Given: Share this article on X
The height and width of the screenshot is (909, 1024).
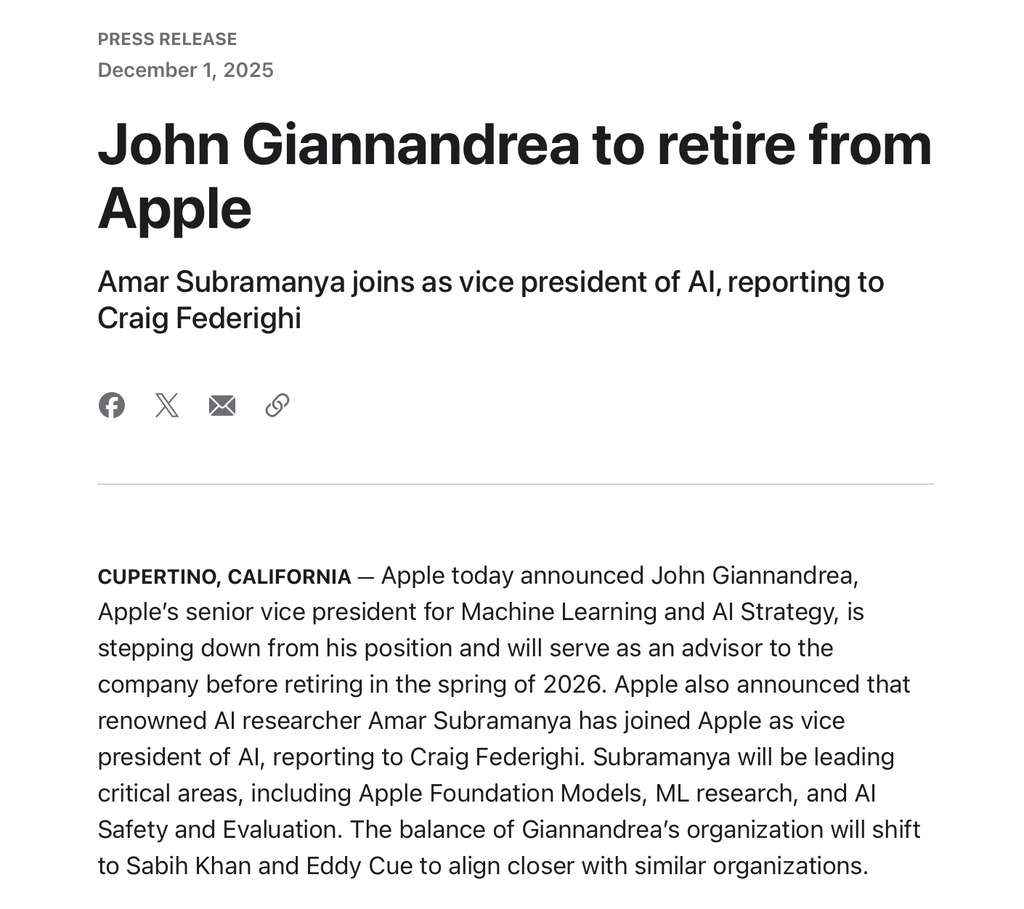Looking at the screenshot, I should click(x=167, y=405).
